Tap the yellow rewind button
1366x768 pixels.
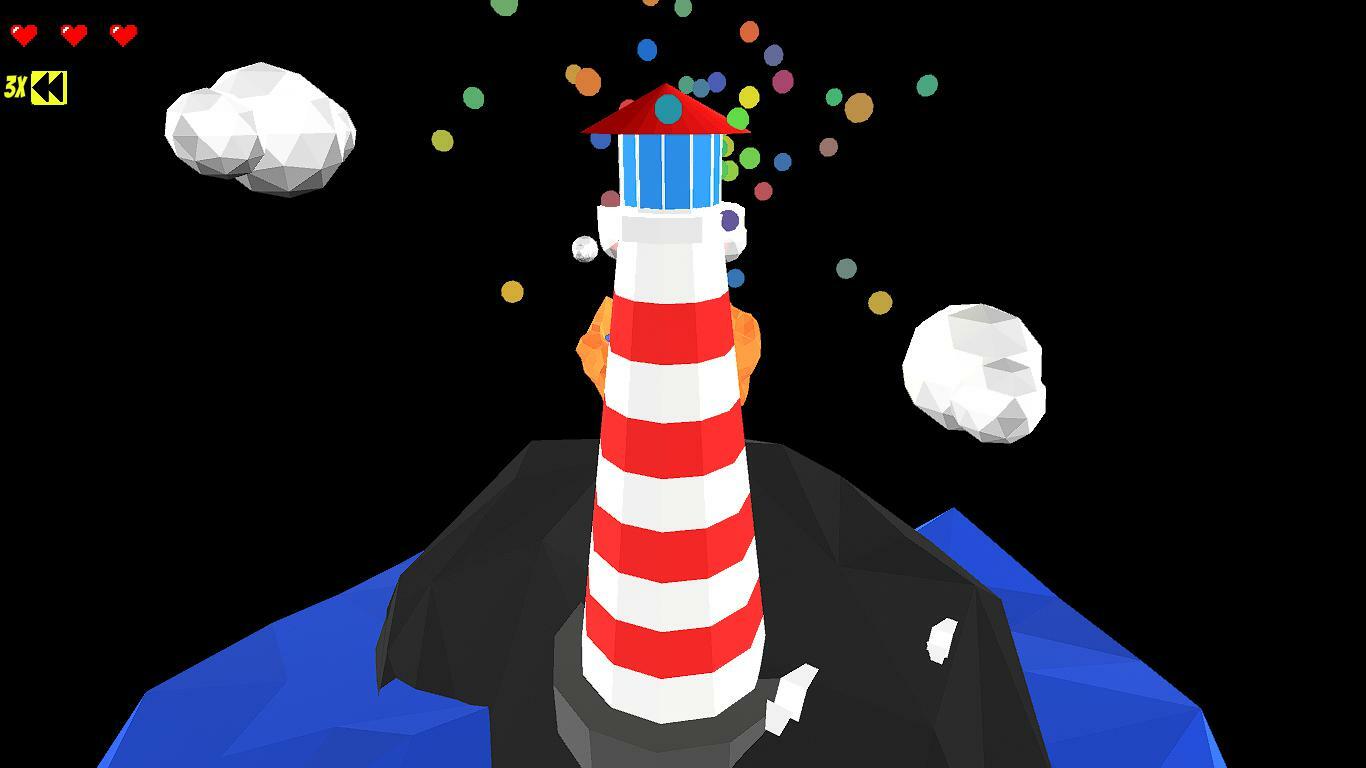click(x=48, y=88)
